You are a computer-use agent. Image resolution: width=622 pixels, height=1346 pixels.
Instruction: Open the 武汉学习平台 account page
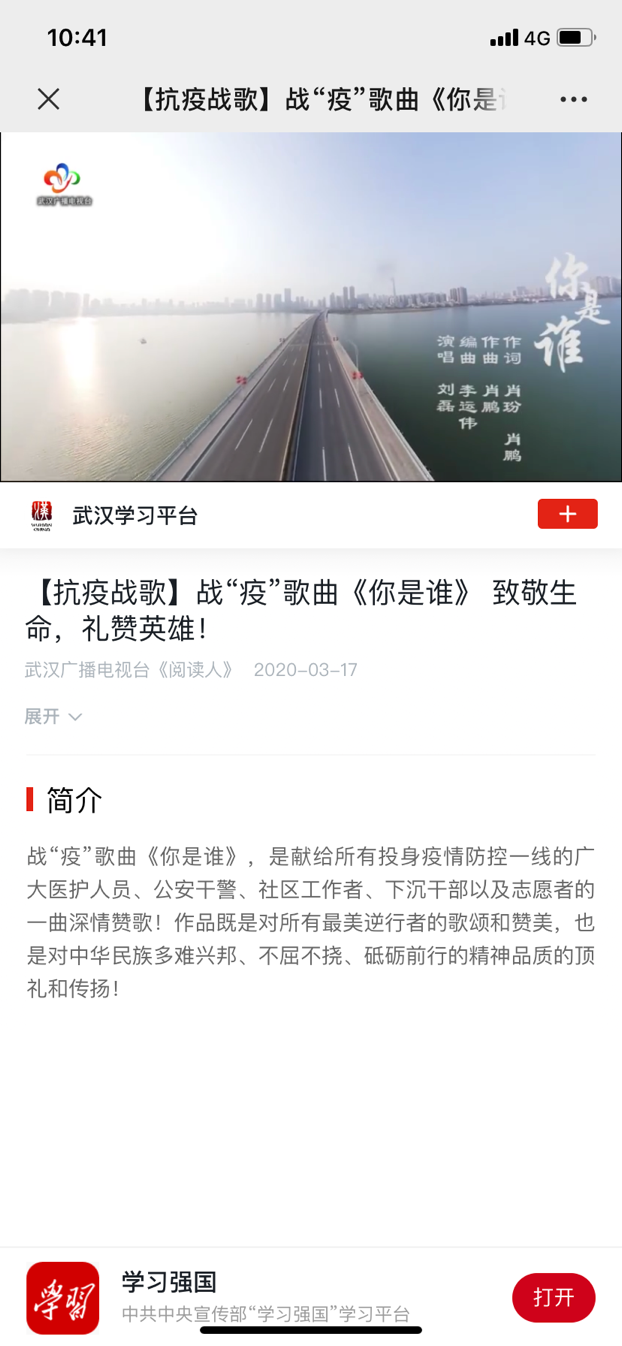(134, 516)
